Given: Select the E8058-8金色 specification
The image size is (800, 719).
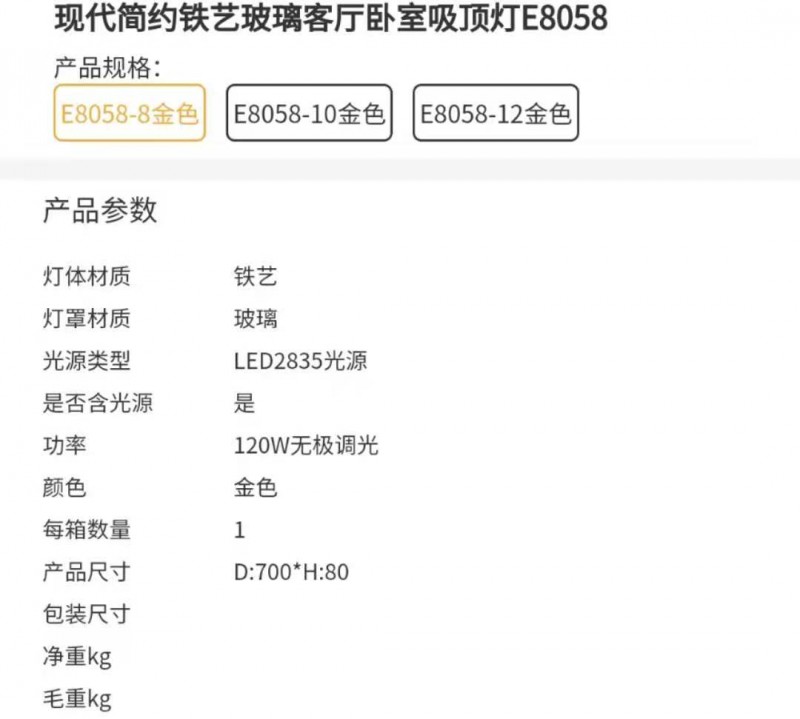Looking at the screenshot, I should click(x=129, y=114).
